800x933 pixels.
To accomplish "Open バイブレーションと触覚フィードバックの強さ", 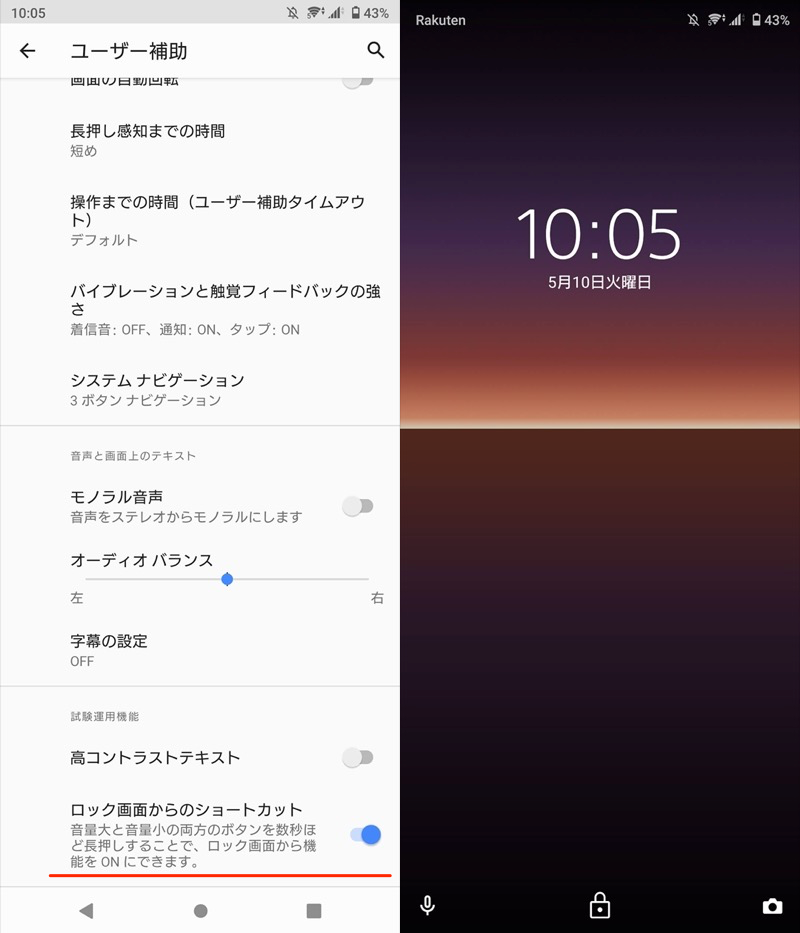I will (224, 309).
